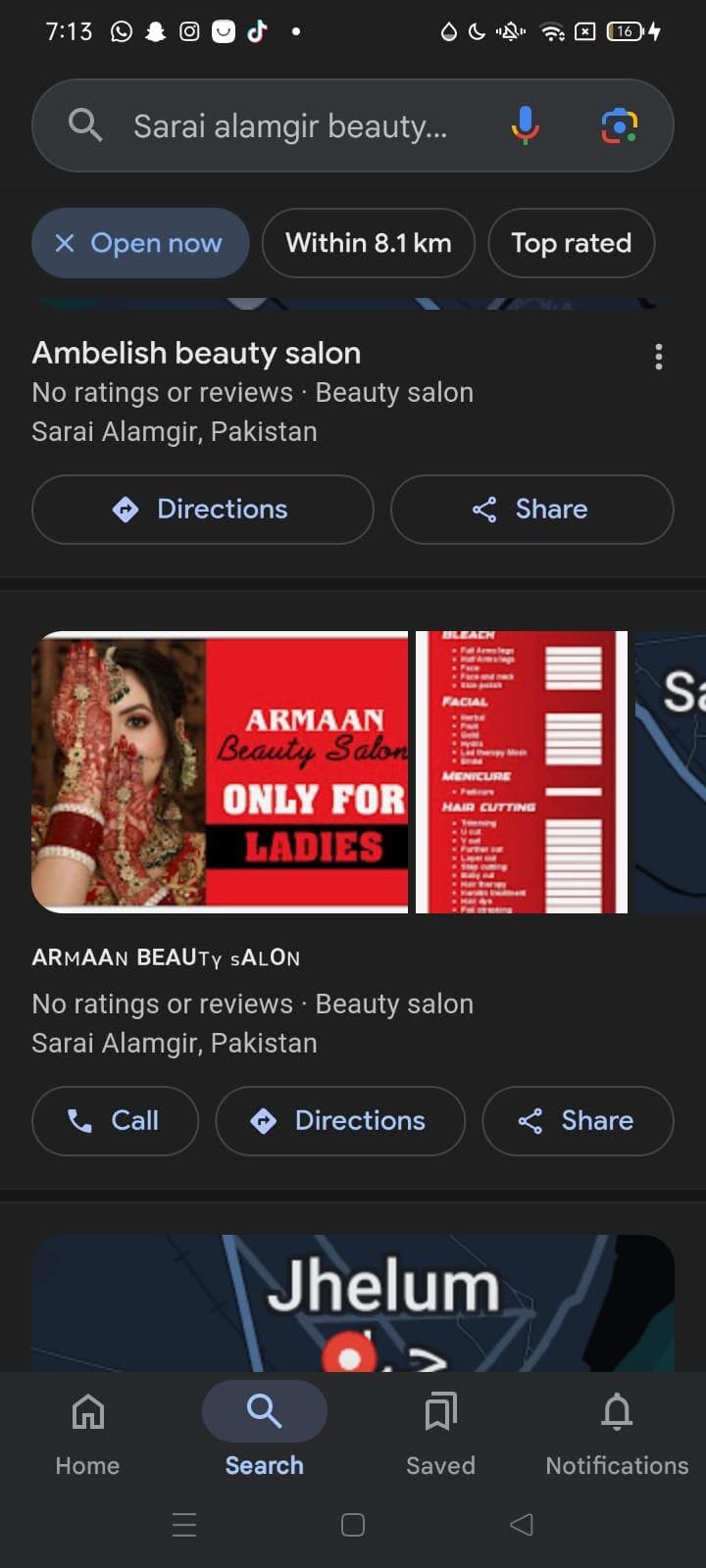This screenshot has height=1568, width=706.
Task: Open Google Lens camera search
Action: coord(620,125)
